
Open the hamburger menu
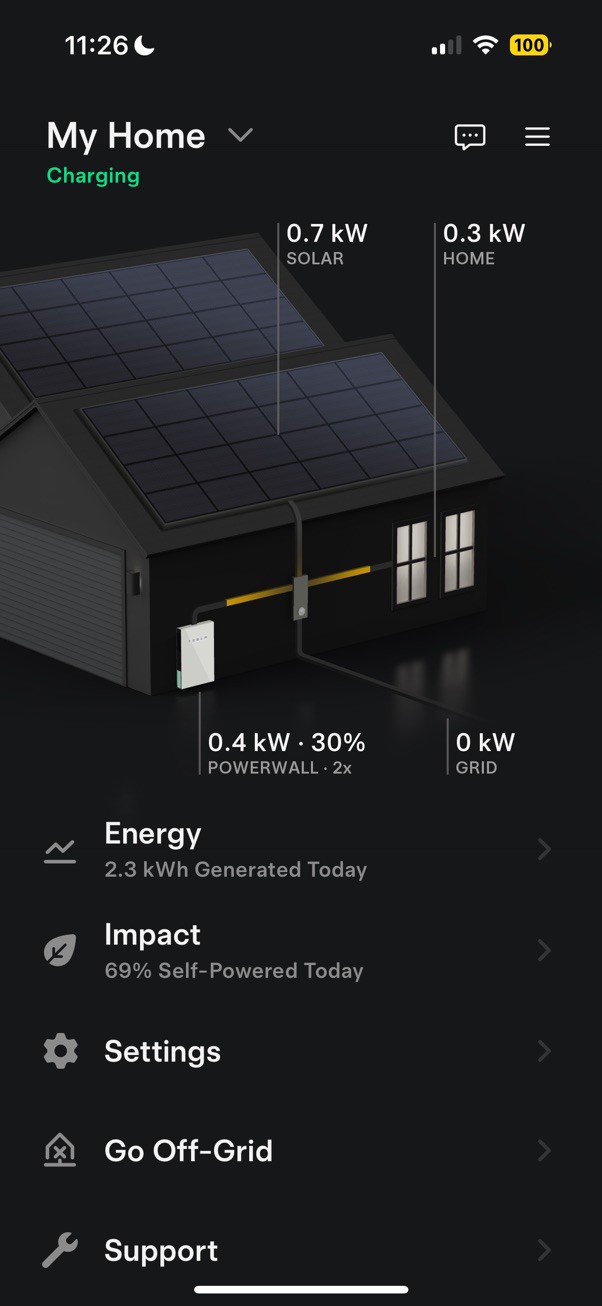click(x=537, y=137)
